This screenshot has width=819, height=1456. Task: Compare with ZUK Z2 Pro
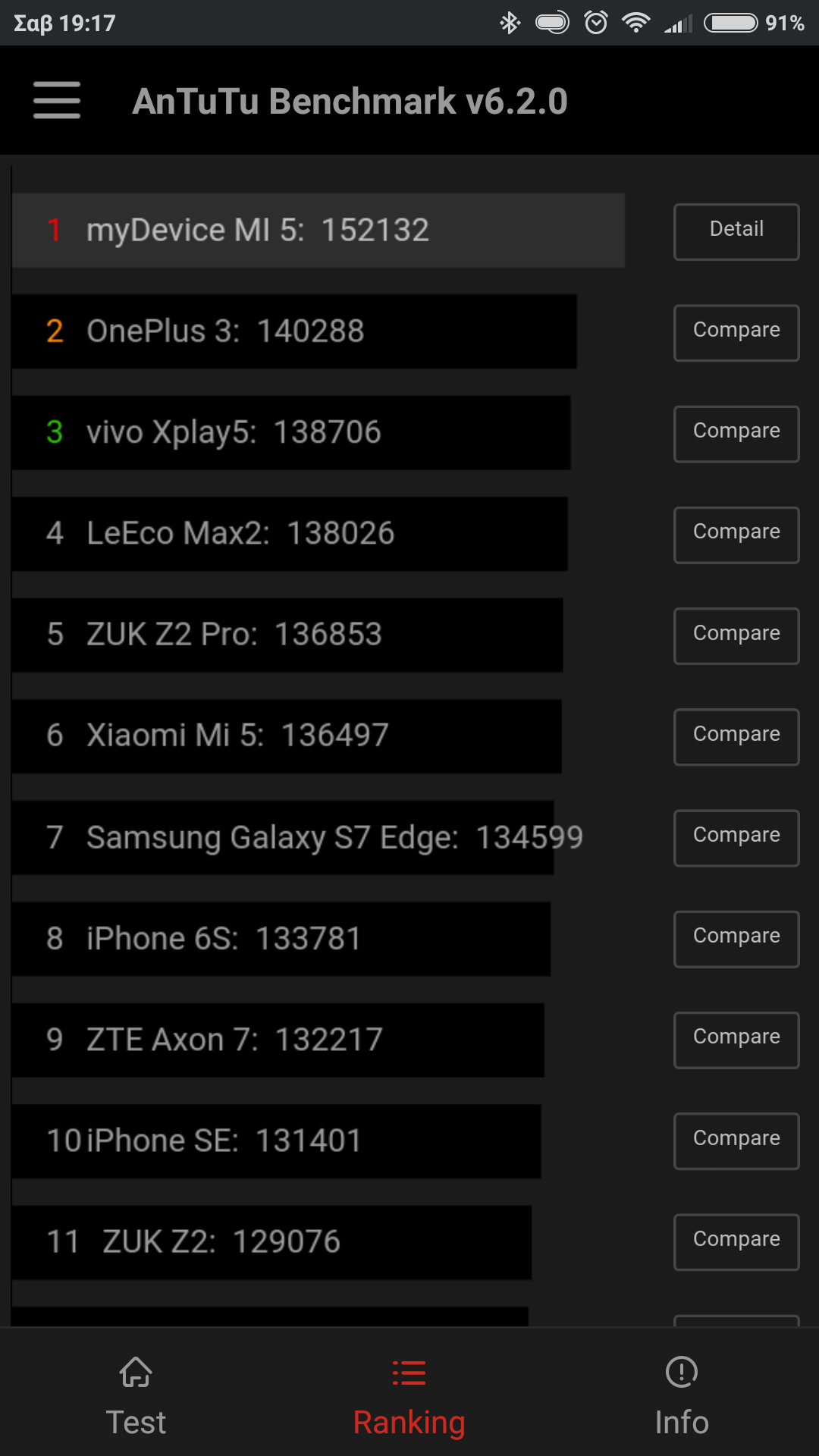pos(736,635)
